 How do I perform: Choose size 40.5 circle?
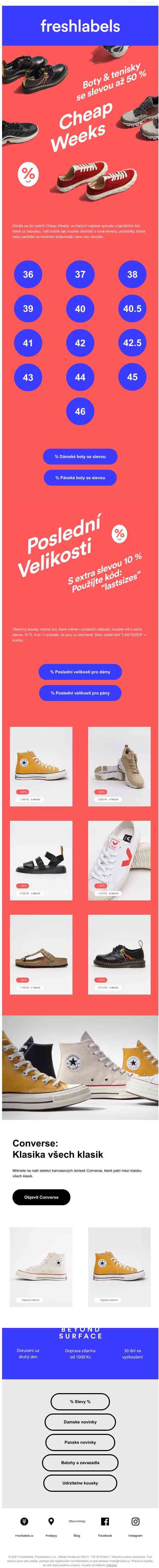[x=132, y=308]
